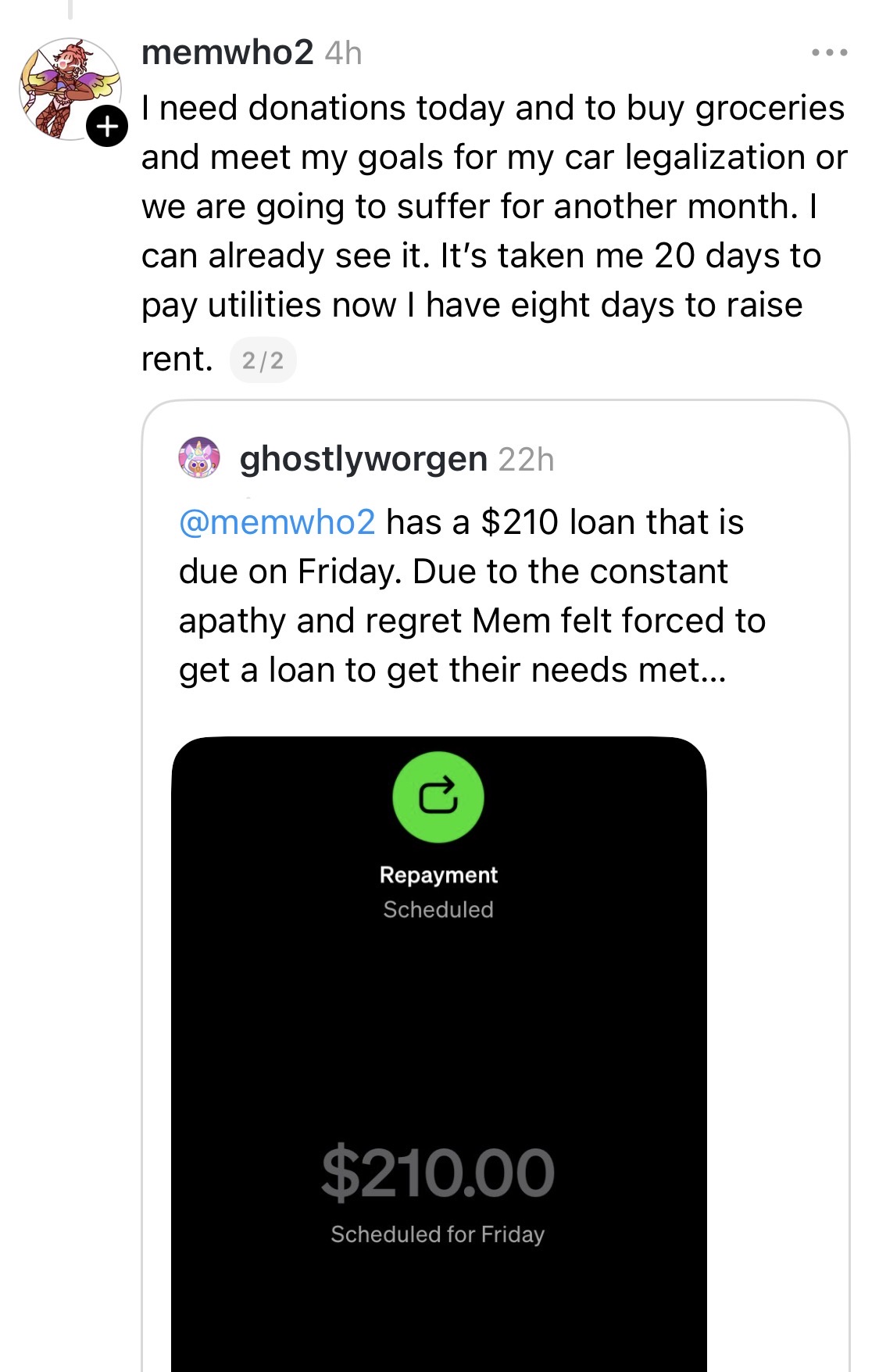Screen dimensions: 879x1372
Task: View the $210.00 repayment image attachment
Action: click(x=439, y=1054)
